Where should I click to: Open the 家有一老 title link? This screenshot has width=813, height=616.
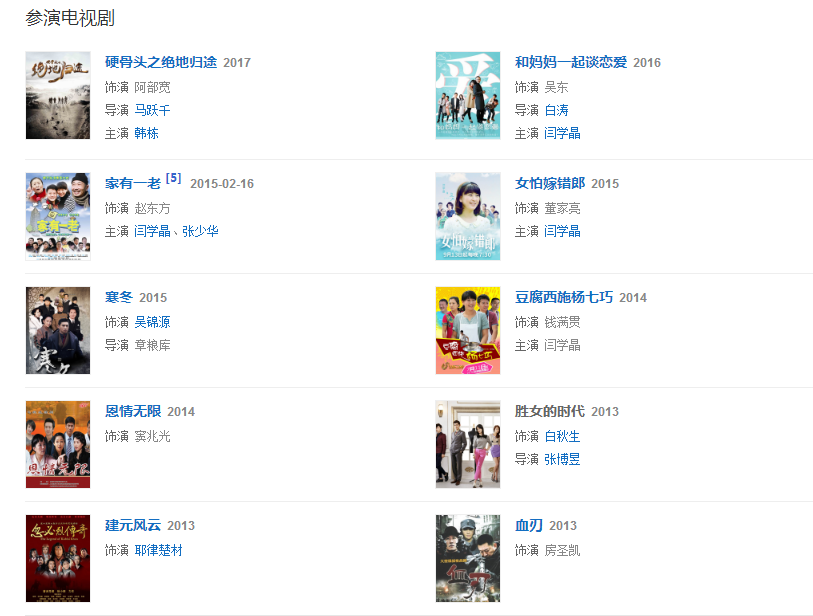(x=132, y=184)
